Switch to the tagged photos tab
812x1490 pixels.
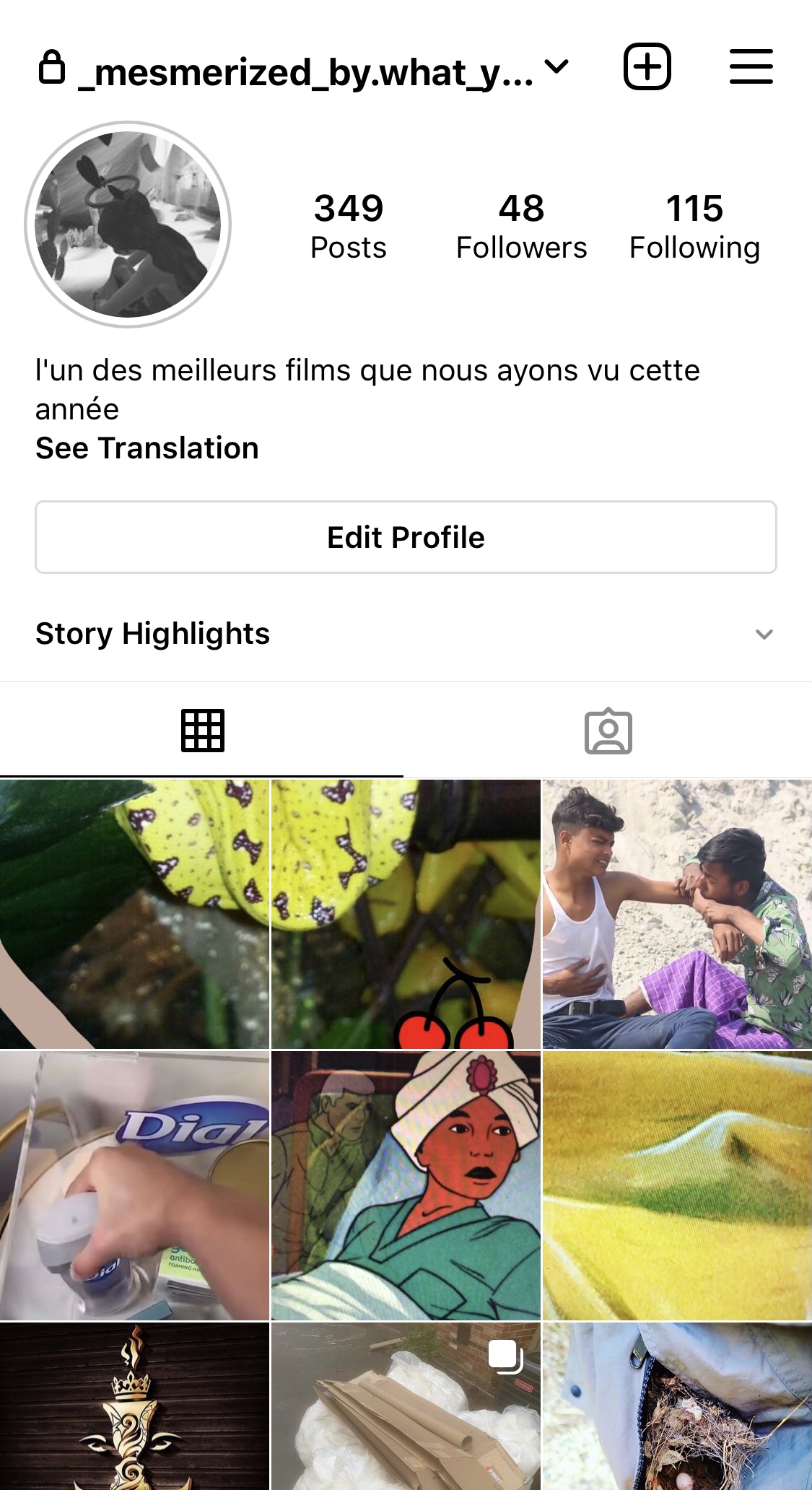point(608,731)
